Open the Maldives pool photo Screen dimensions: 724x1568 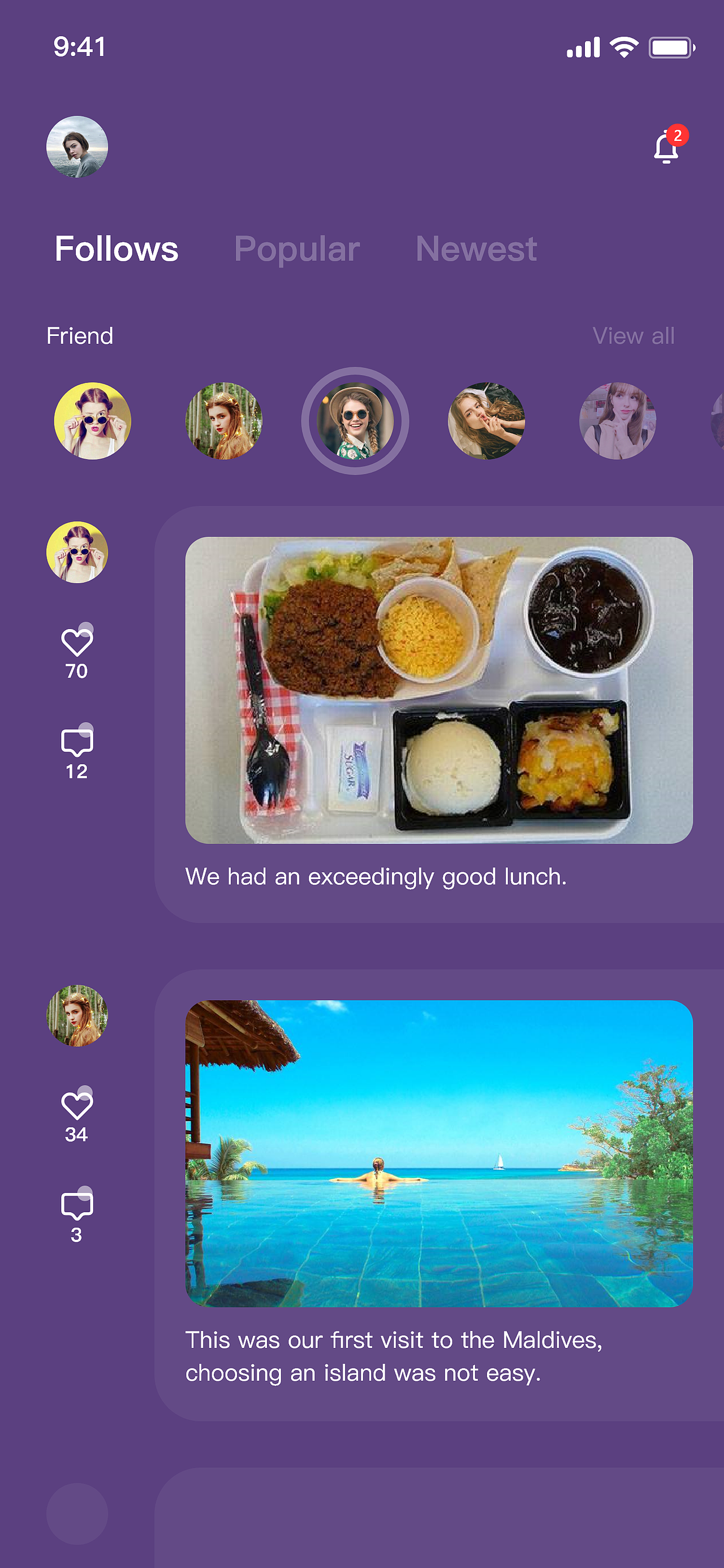point(438,1153)
